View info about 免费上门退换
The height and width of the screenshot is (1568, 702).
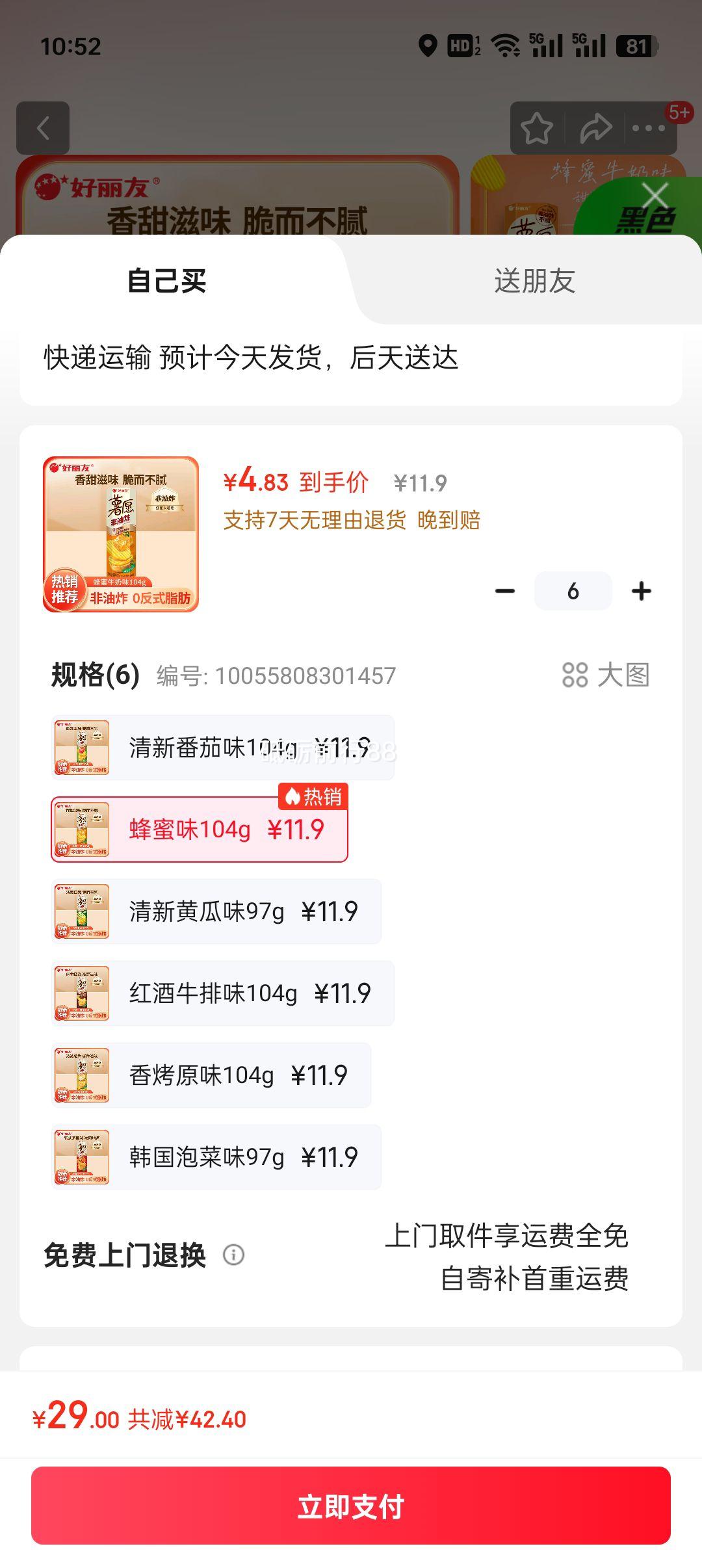click(233, 1255)
